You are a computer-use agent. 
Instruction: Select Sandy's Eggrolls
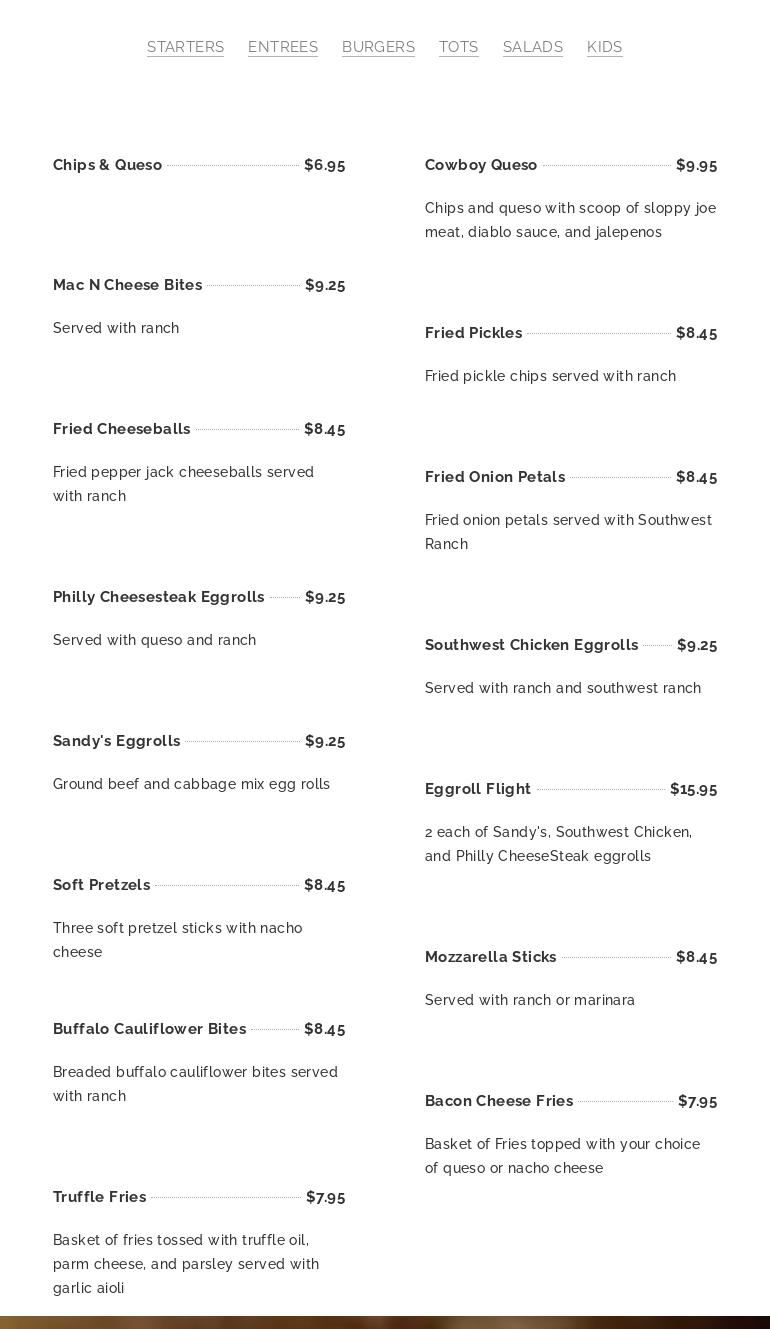(116, 741)
